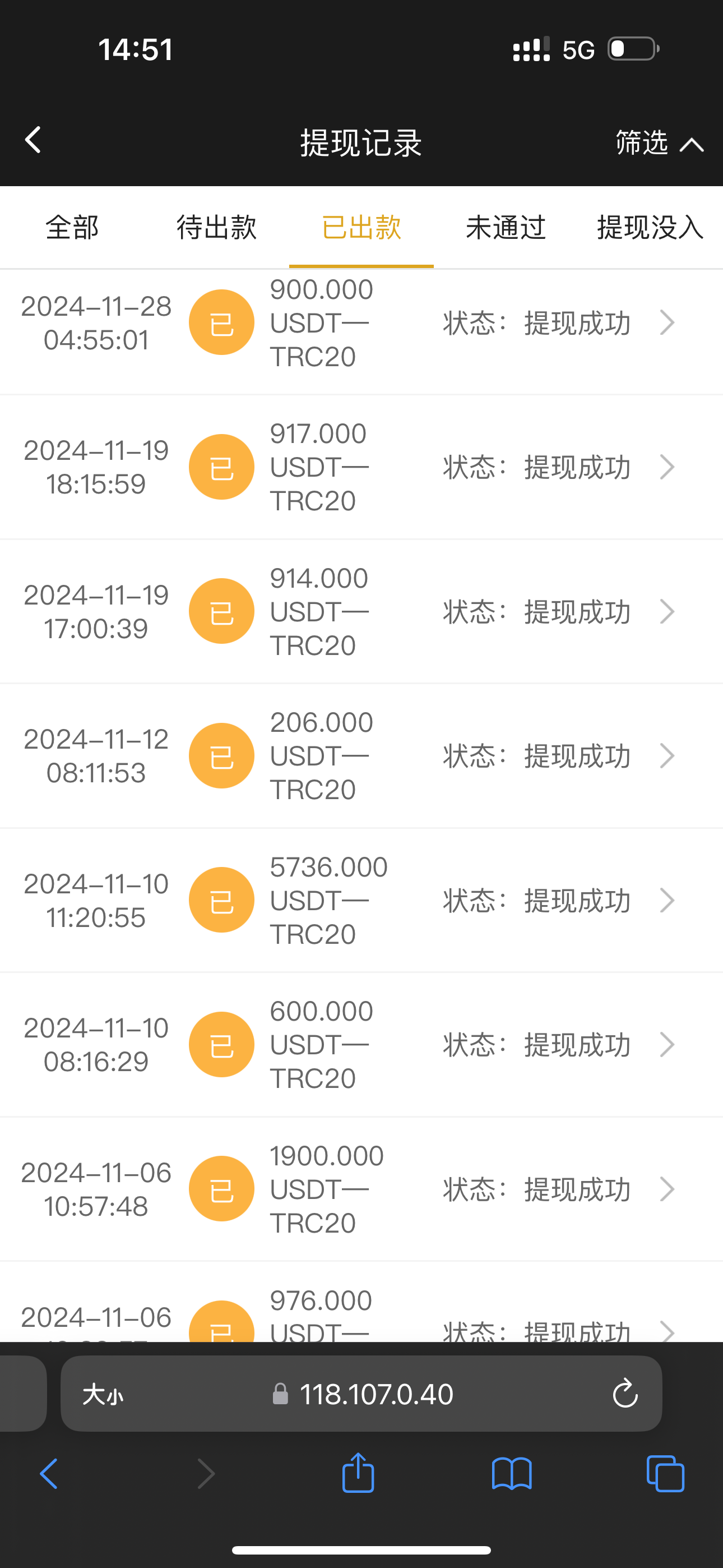Open the 筛选 filter dropdown
Image resolution: width=723 pixels, height=1568 pixels.
659,143
